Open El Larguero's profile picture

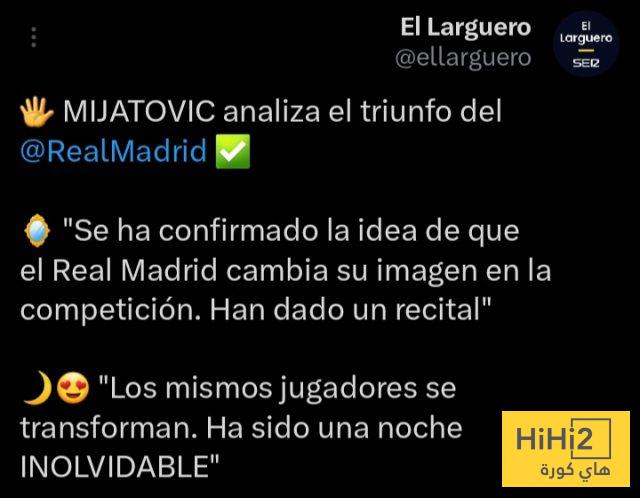coord(586,44)
